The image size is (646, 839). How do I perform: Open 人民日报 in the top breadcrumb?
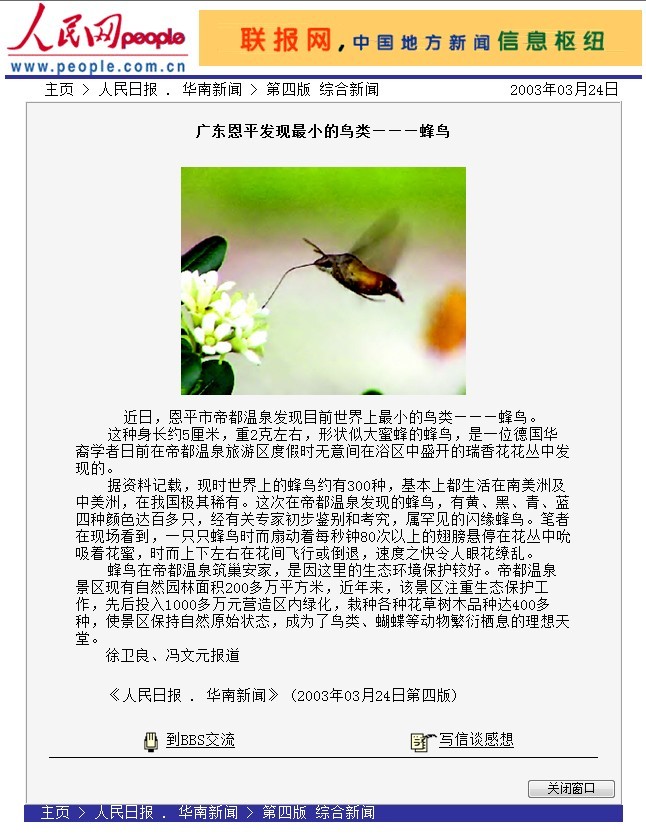(127, 89)
